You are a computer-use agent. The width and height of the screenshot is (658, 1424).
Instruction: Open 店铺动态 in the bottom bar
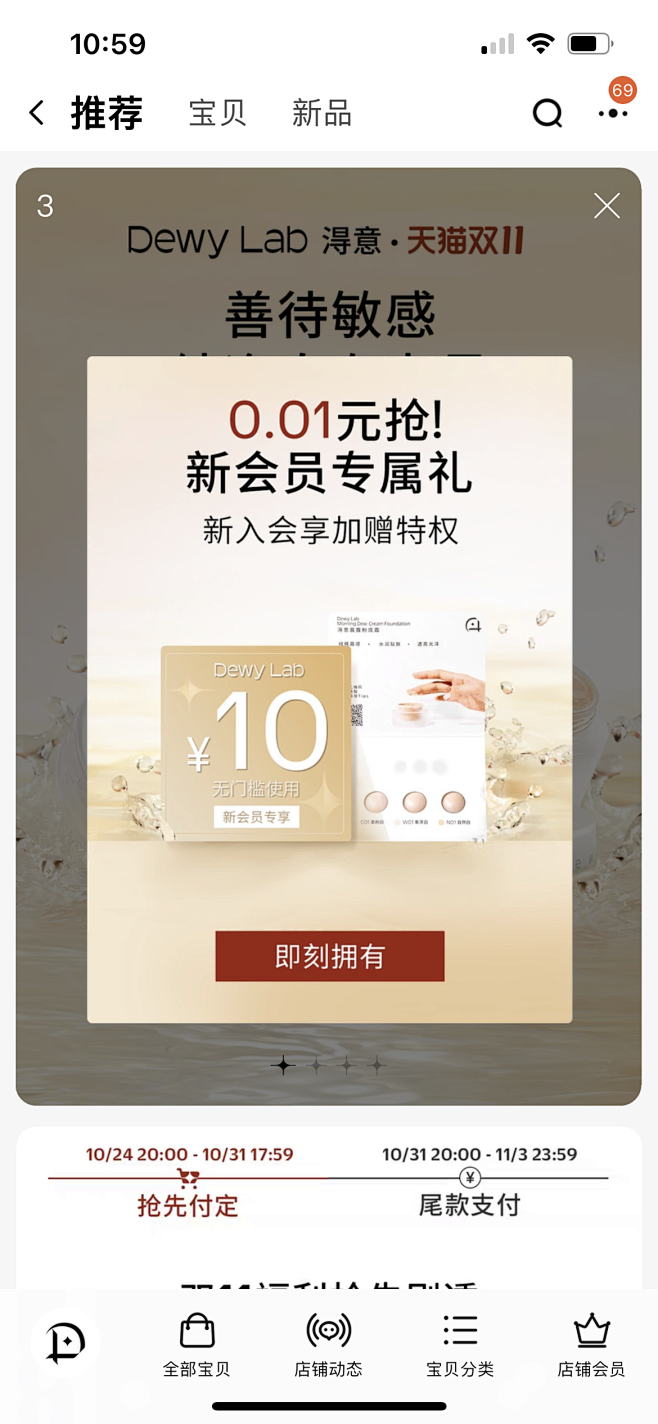[328, 1345]
